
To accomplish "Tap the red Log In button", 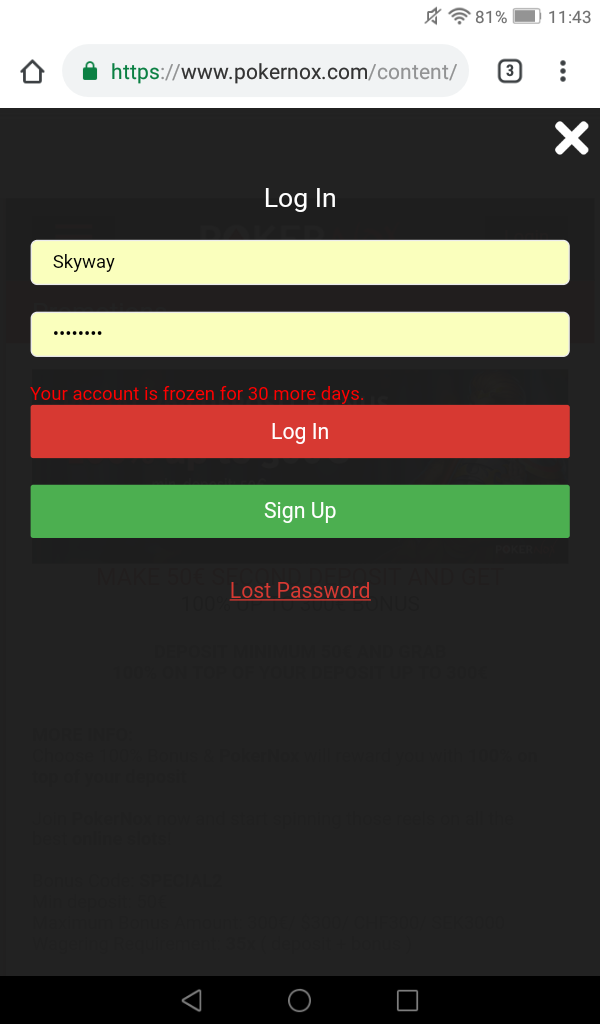I will click(x=300, y=432).
